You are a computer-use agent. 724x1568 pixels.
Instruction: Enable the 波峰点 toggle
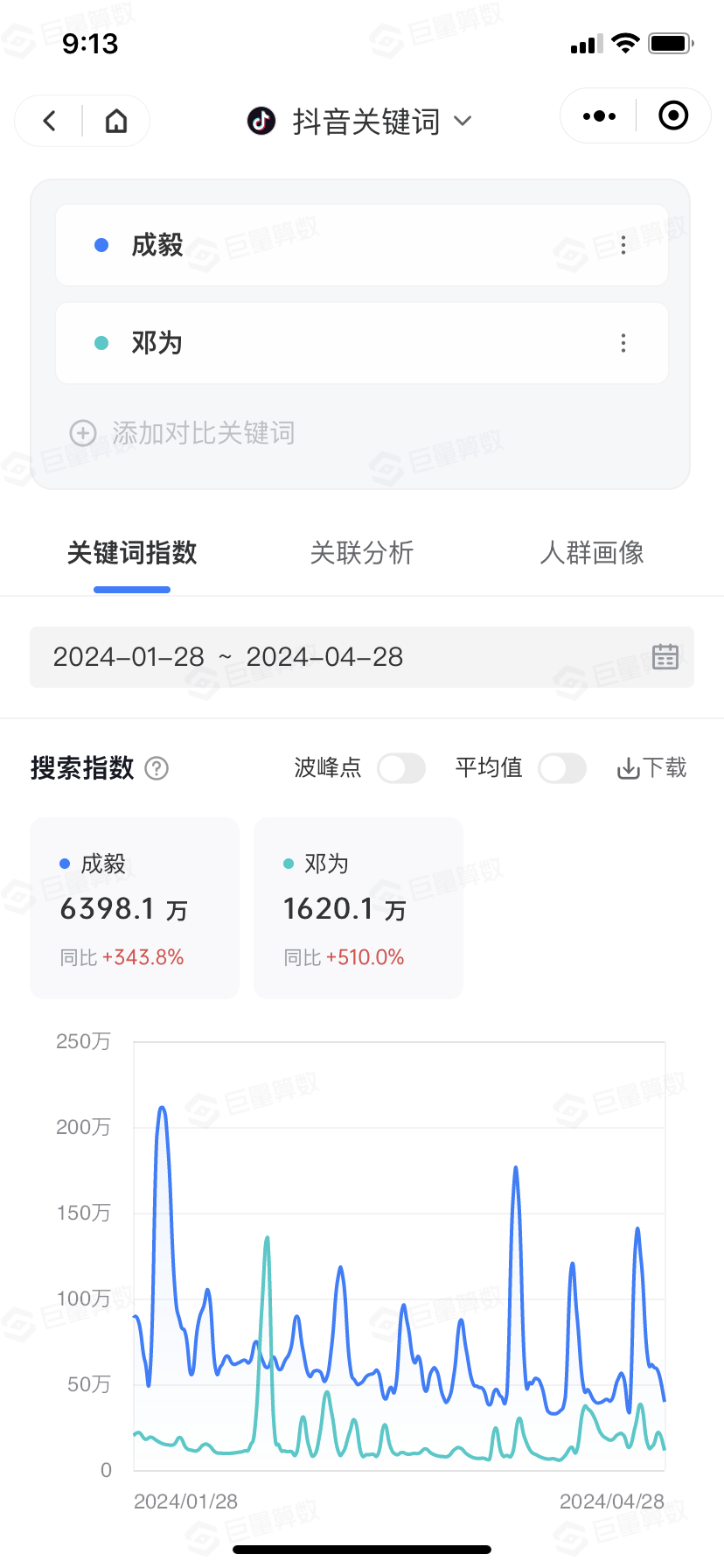point(401,768)
